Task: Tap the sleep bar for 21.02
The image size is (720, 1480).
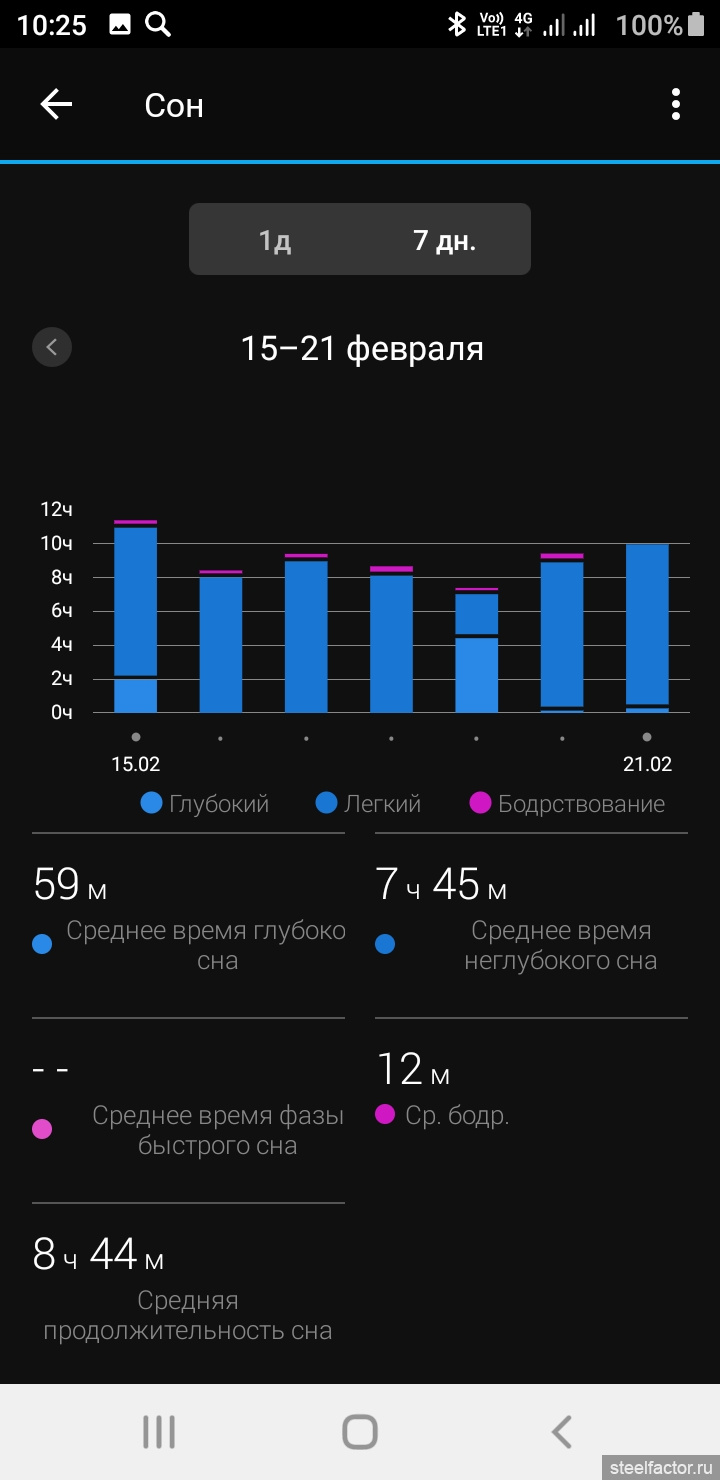Action: (647, 628)
